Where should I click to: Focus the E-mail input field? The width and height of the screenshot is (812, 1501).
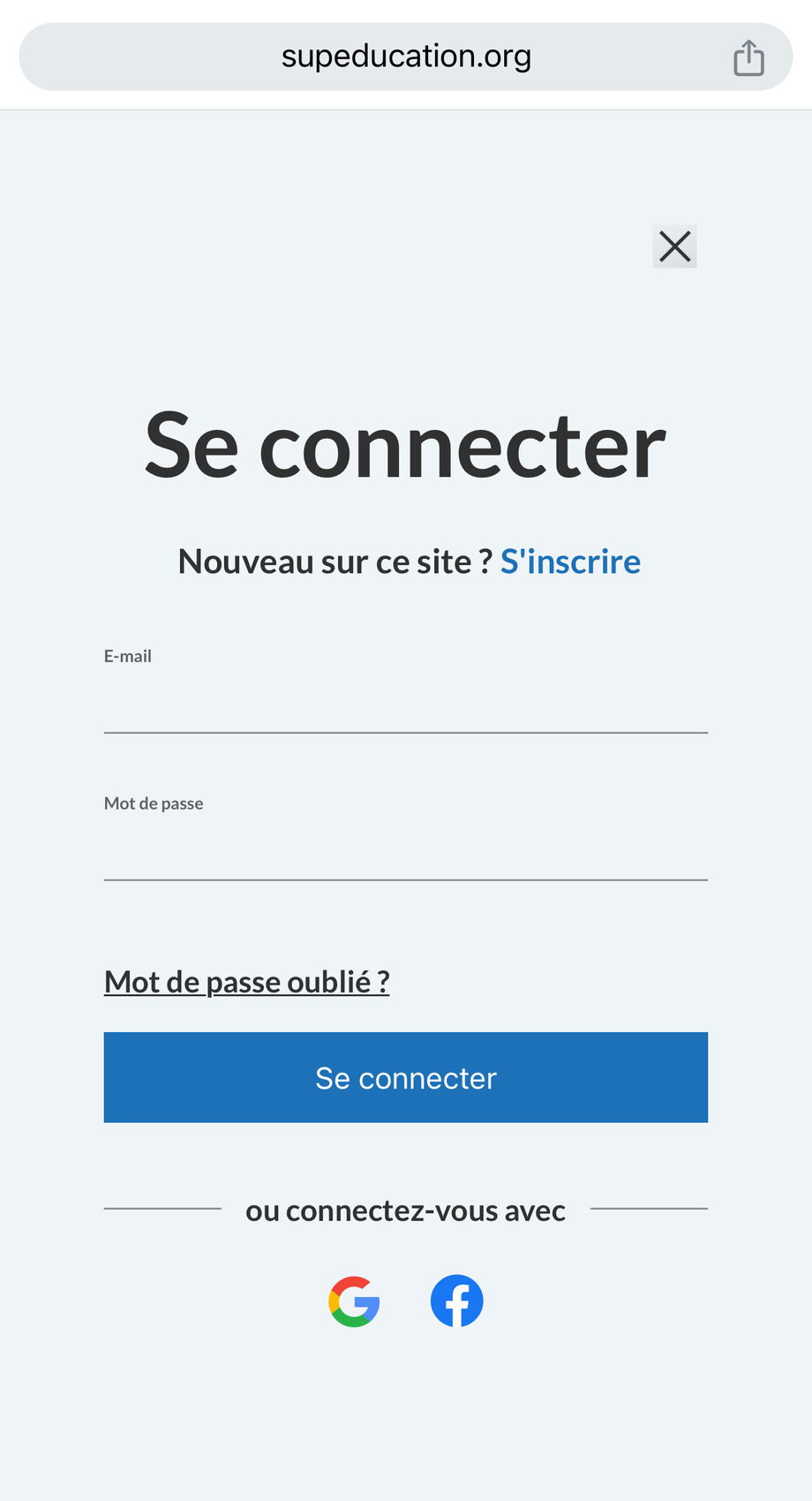point(406,706)
